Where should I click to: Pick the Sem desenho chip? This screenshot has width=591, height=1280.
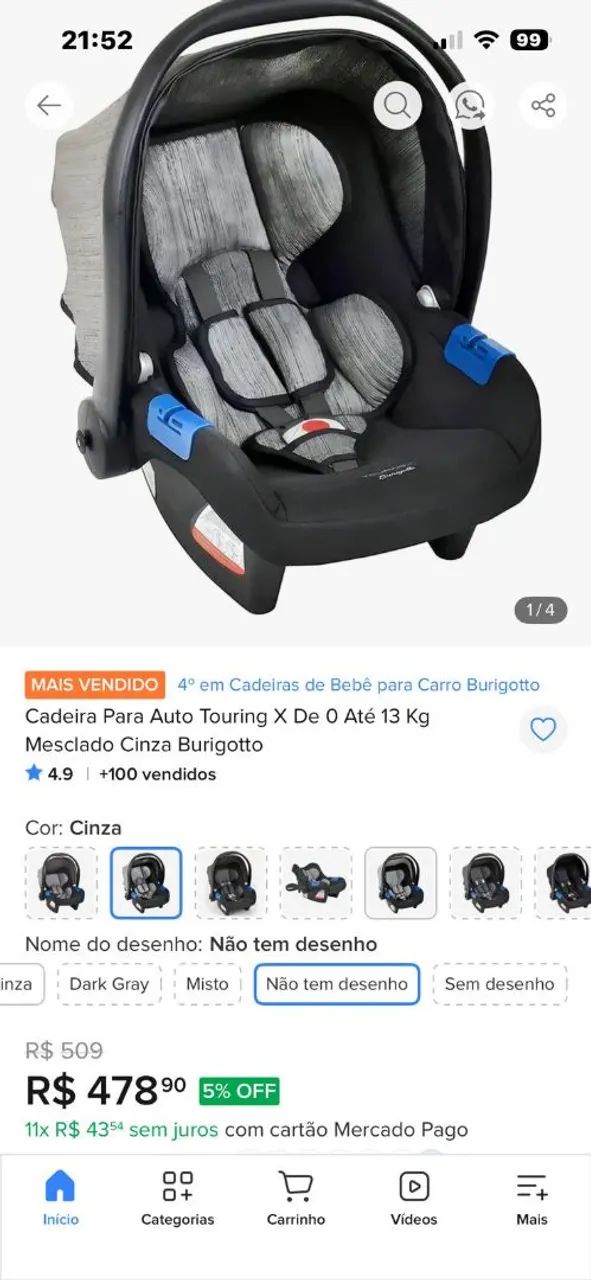[x=500, y=984]
